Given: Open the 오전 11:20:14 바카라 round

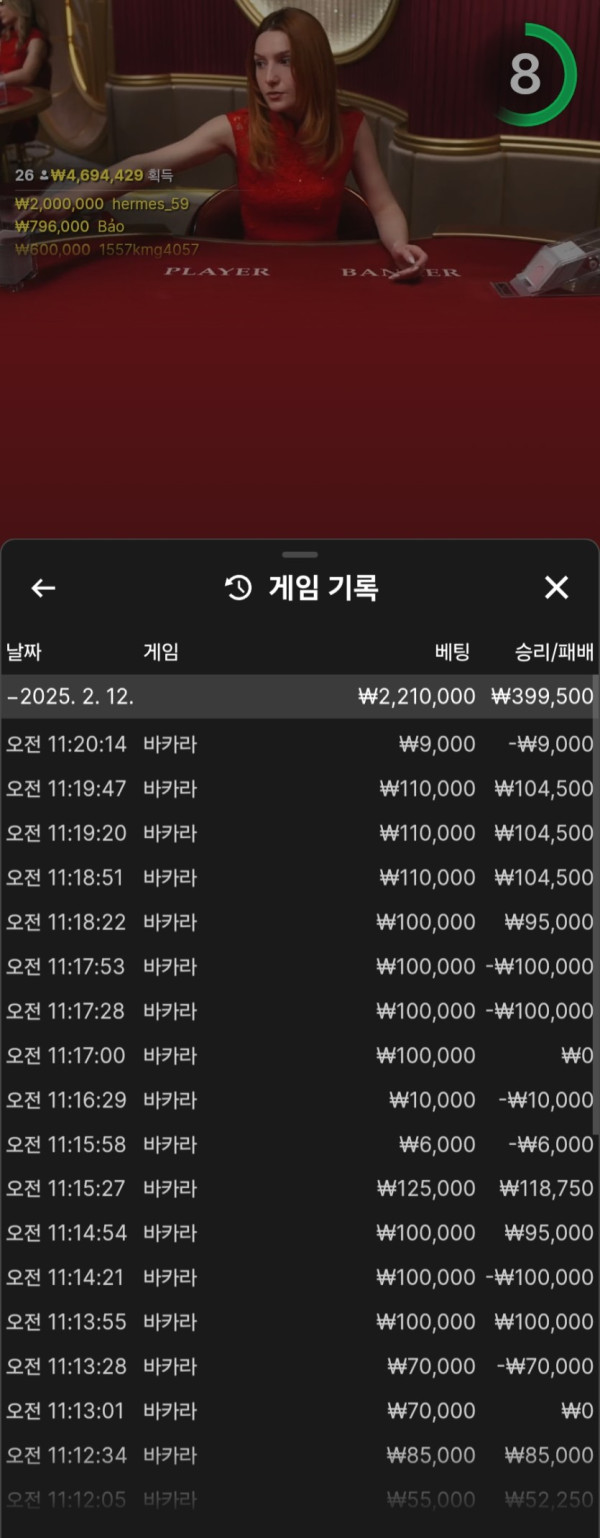Looking at the screenshot, I should [x=299, y=744].
